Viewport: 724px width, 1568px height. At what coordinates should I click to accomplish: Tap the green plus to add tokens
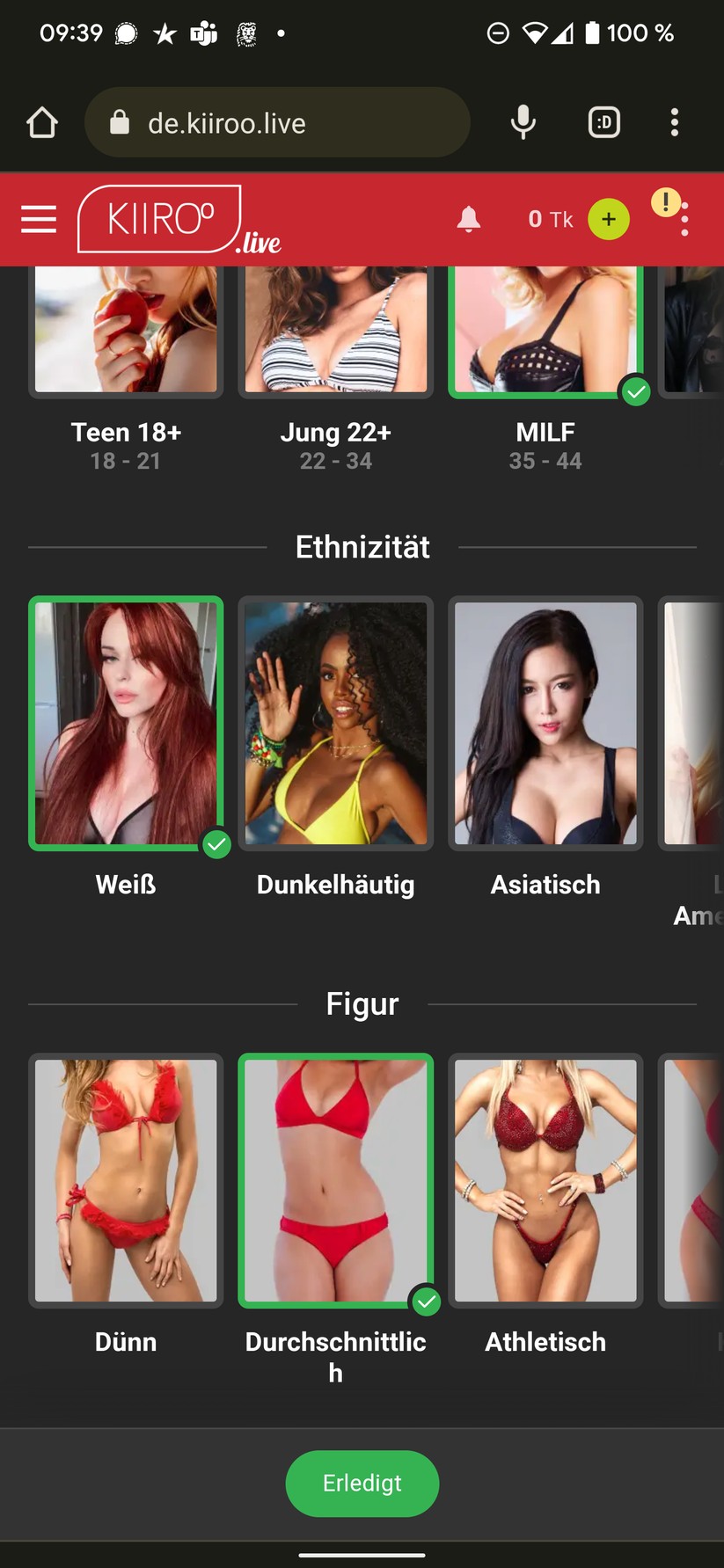[608, 219]
